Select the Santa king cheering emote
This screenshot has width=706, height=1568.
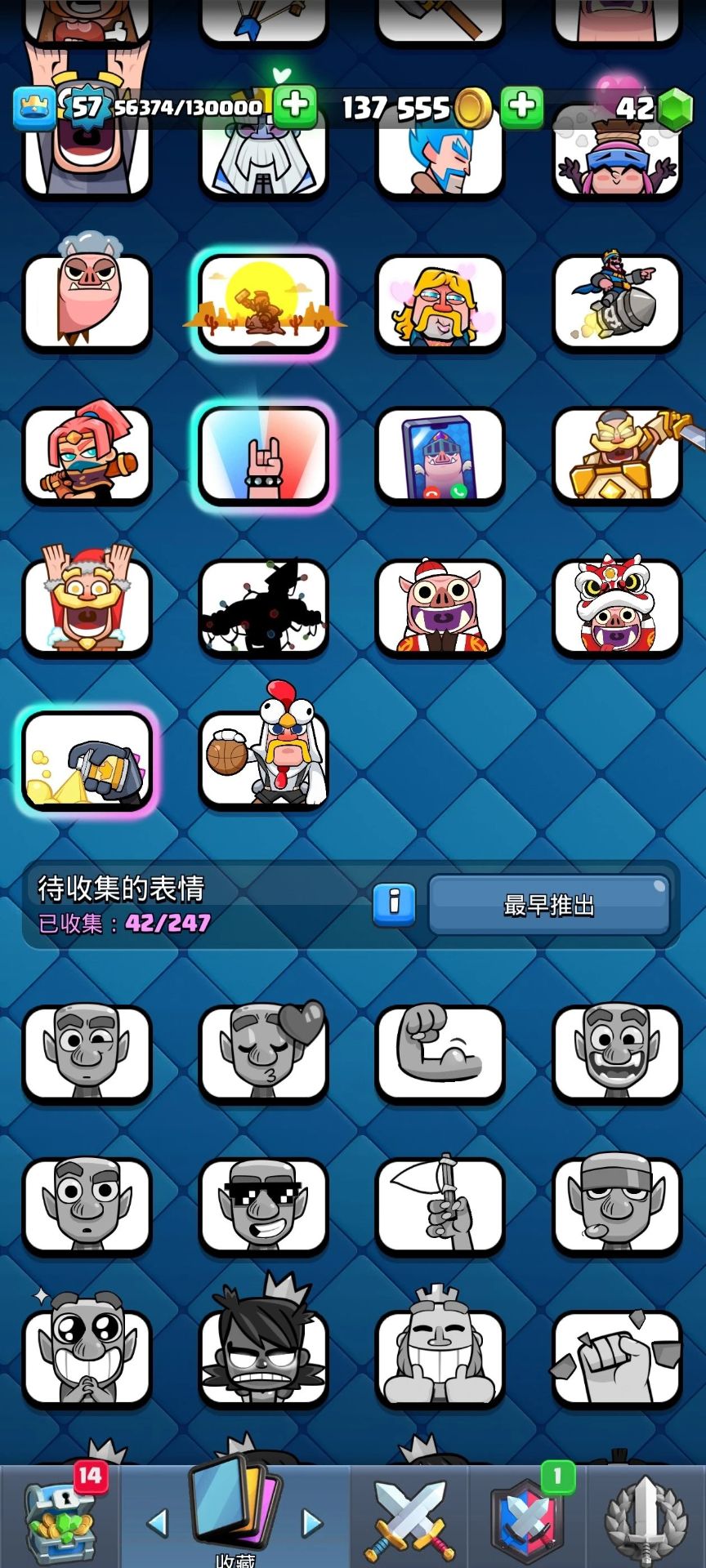click(x=87, y=608)
